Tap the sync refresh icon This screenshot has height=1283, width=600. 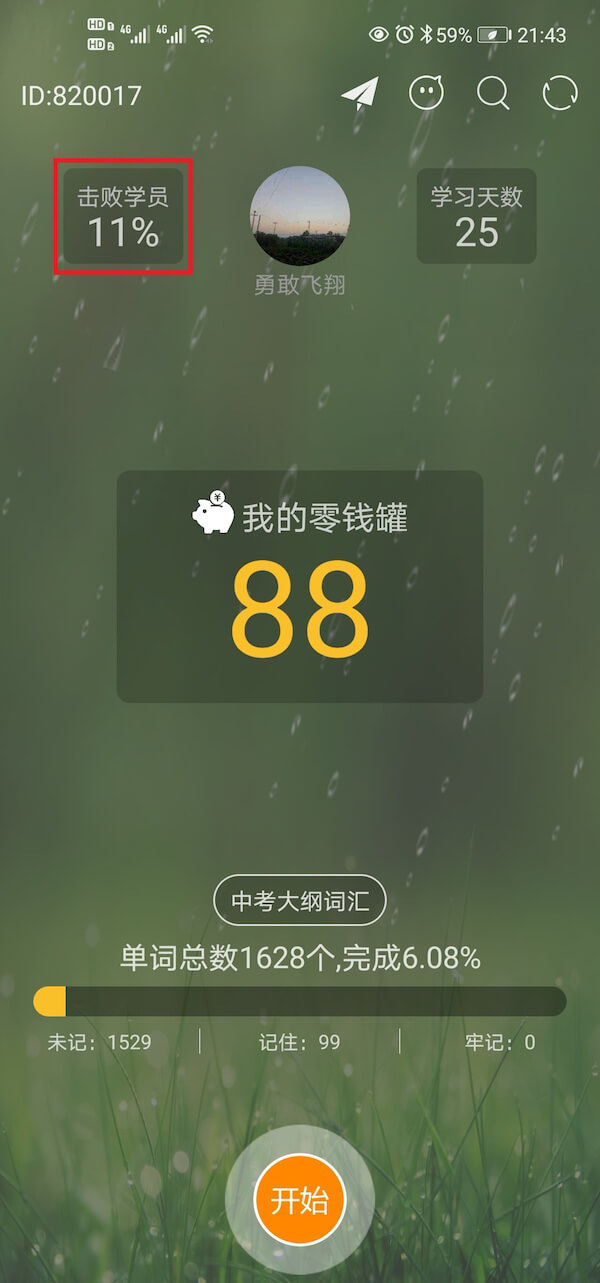(560, 94)
